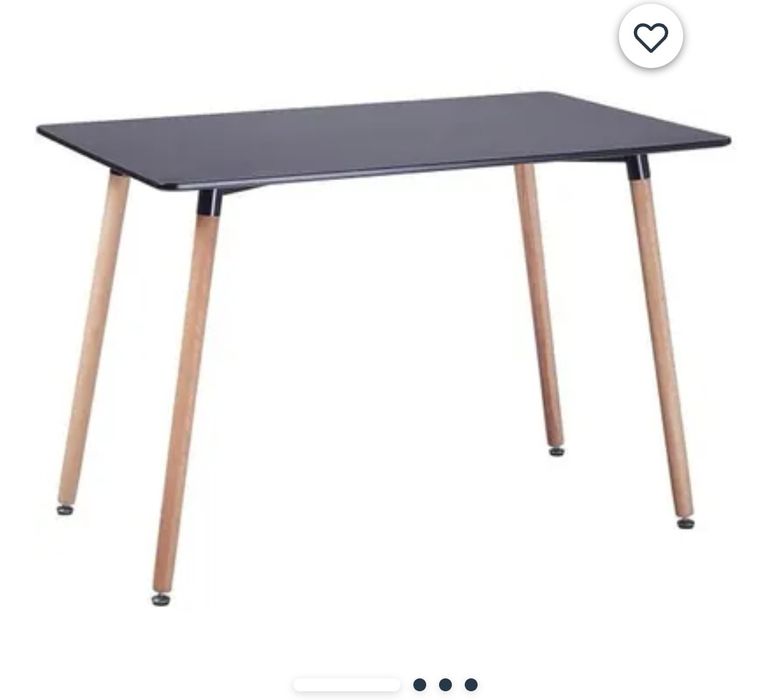Save the table to favorites with the heart

(x=651, y=38)
